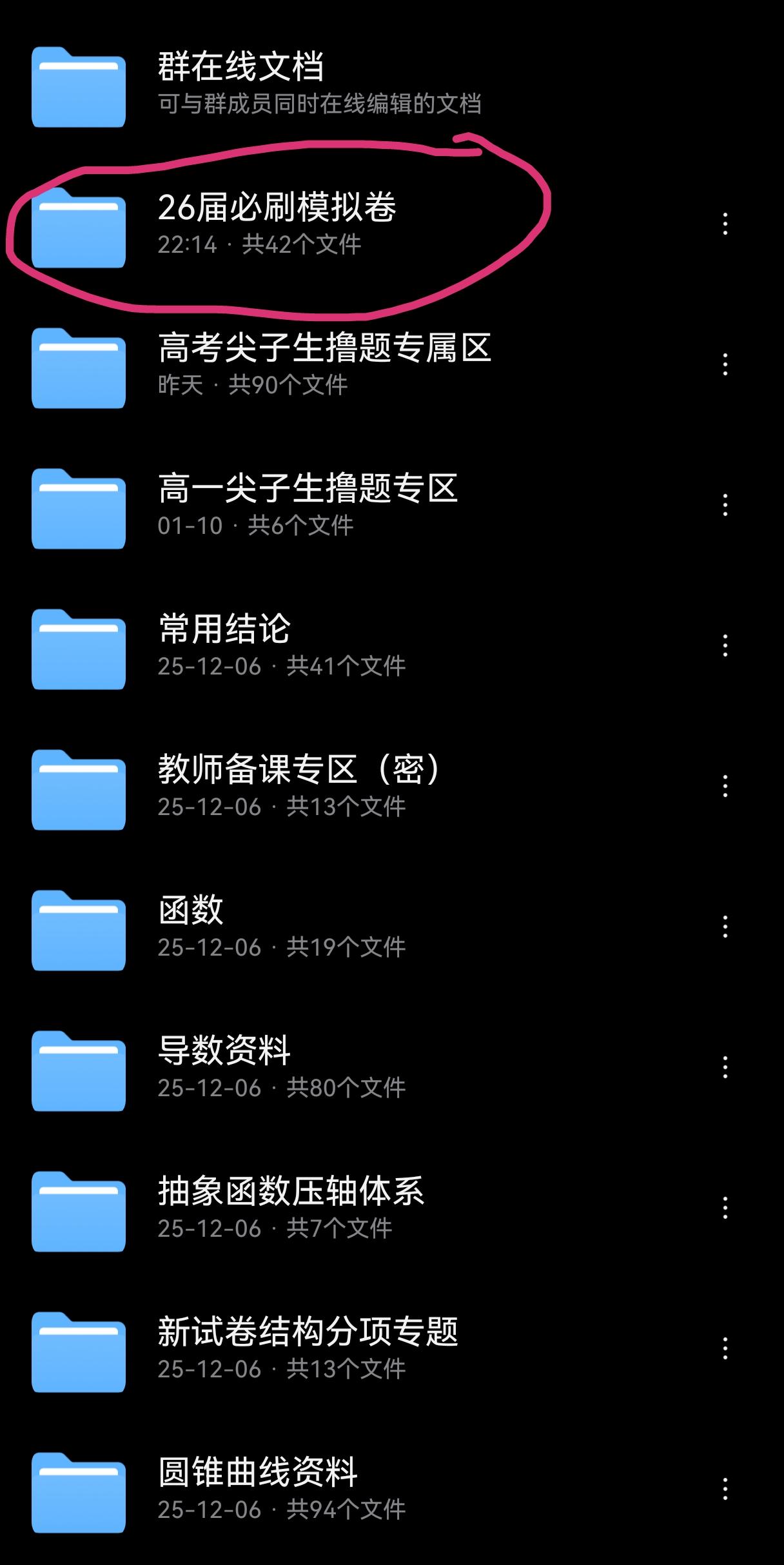Tap the more options dots for 函数

click(725, 927)
